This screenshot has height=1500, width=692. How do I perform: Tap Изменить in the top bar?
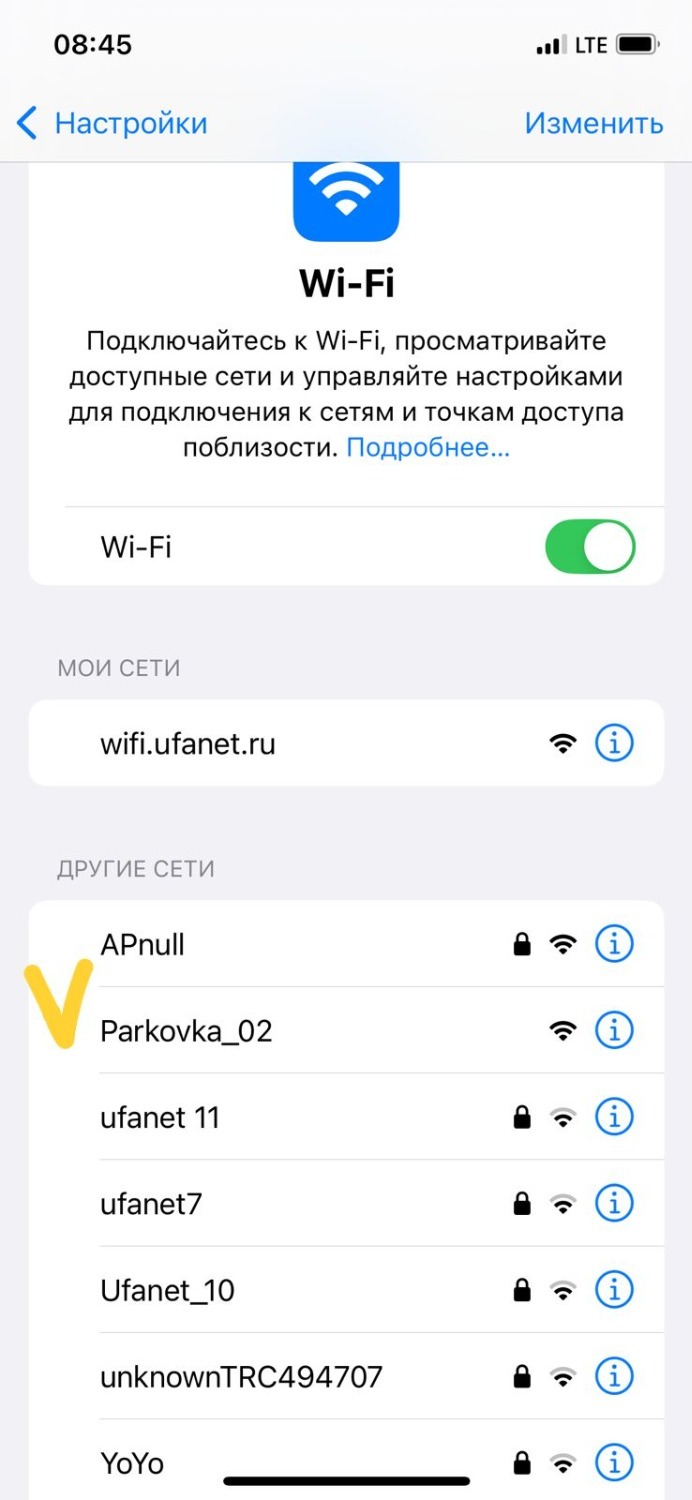[594, 124]
